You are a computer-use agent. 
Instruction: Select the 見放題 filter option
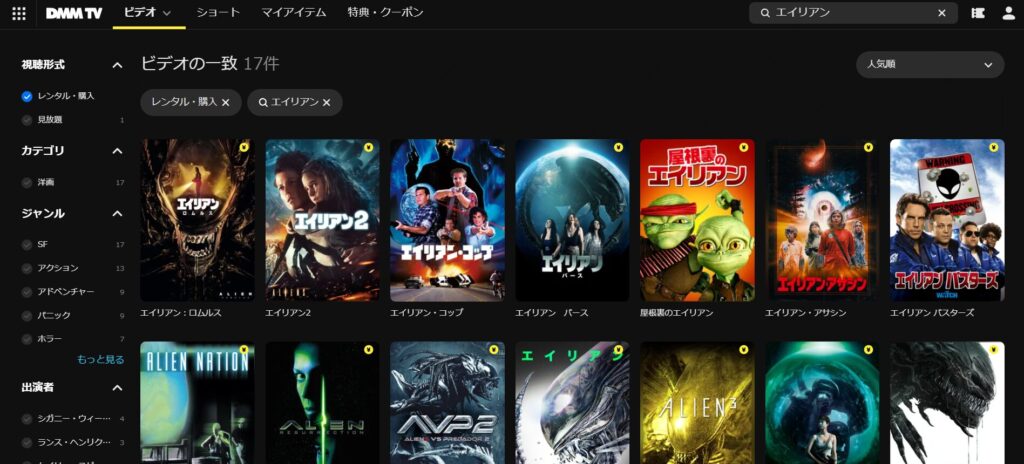click(x=27, y=120)
